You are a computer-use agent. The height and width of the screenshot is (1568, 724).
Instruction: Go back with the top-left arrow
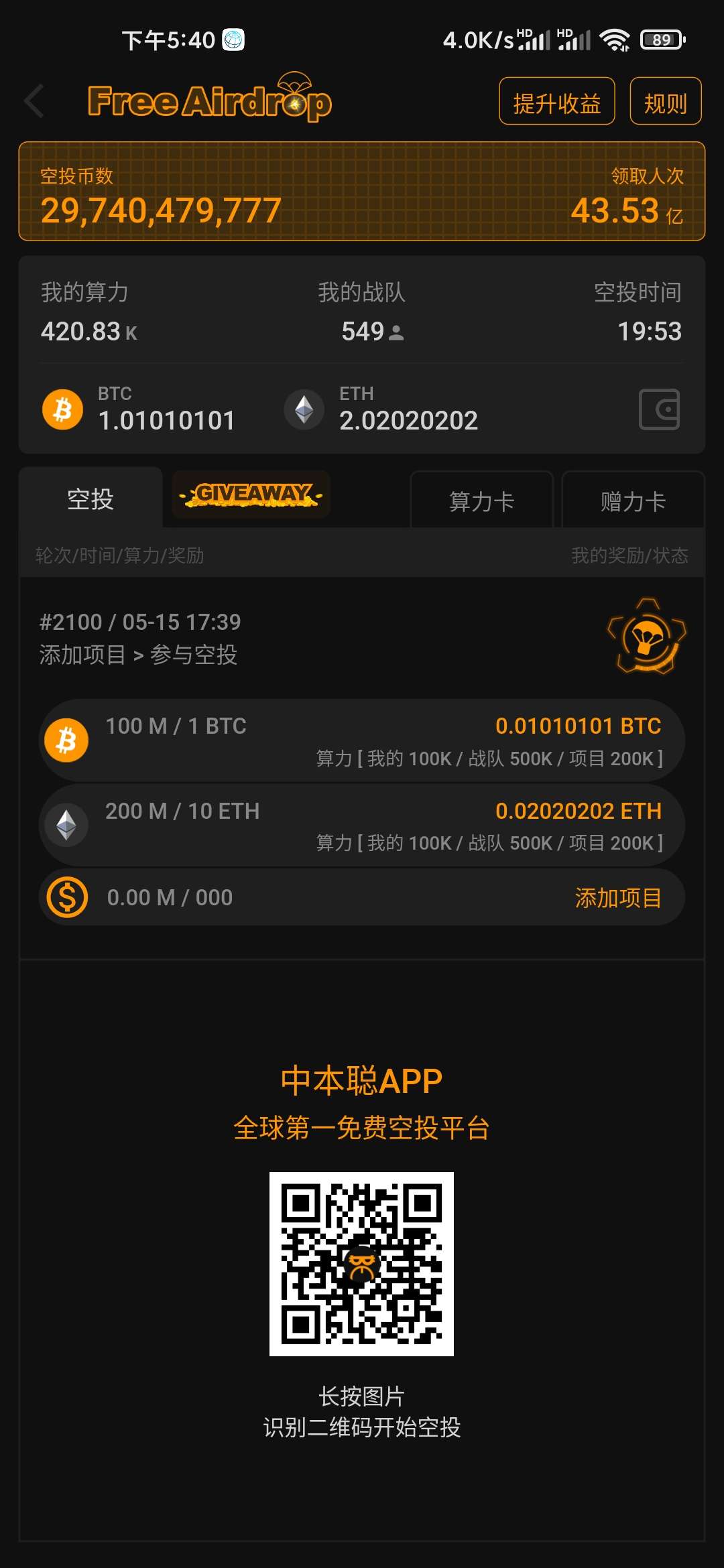tap(35, 101)
